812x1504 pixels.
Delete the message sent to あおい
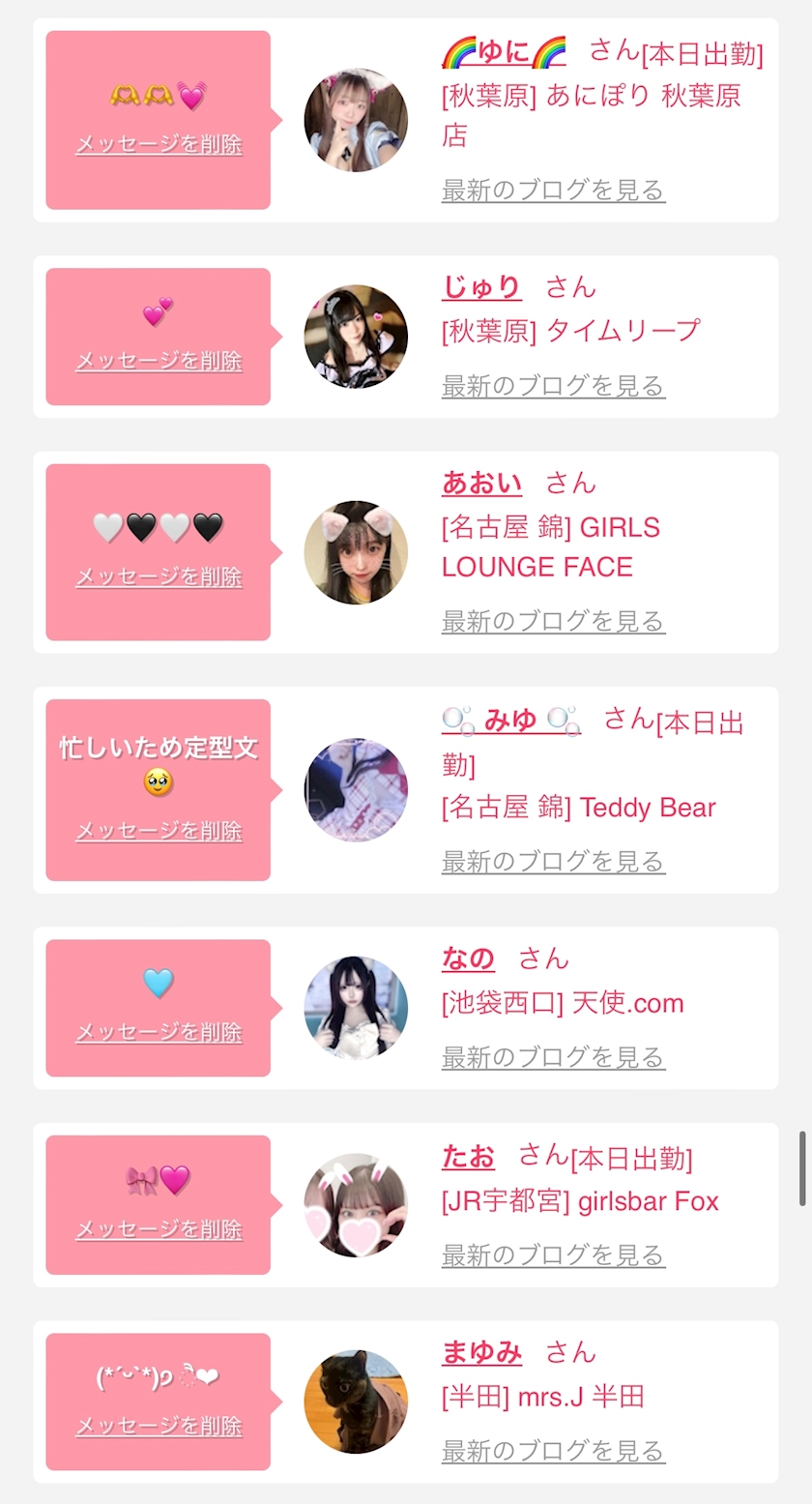(x=159, y=576)
